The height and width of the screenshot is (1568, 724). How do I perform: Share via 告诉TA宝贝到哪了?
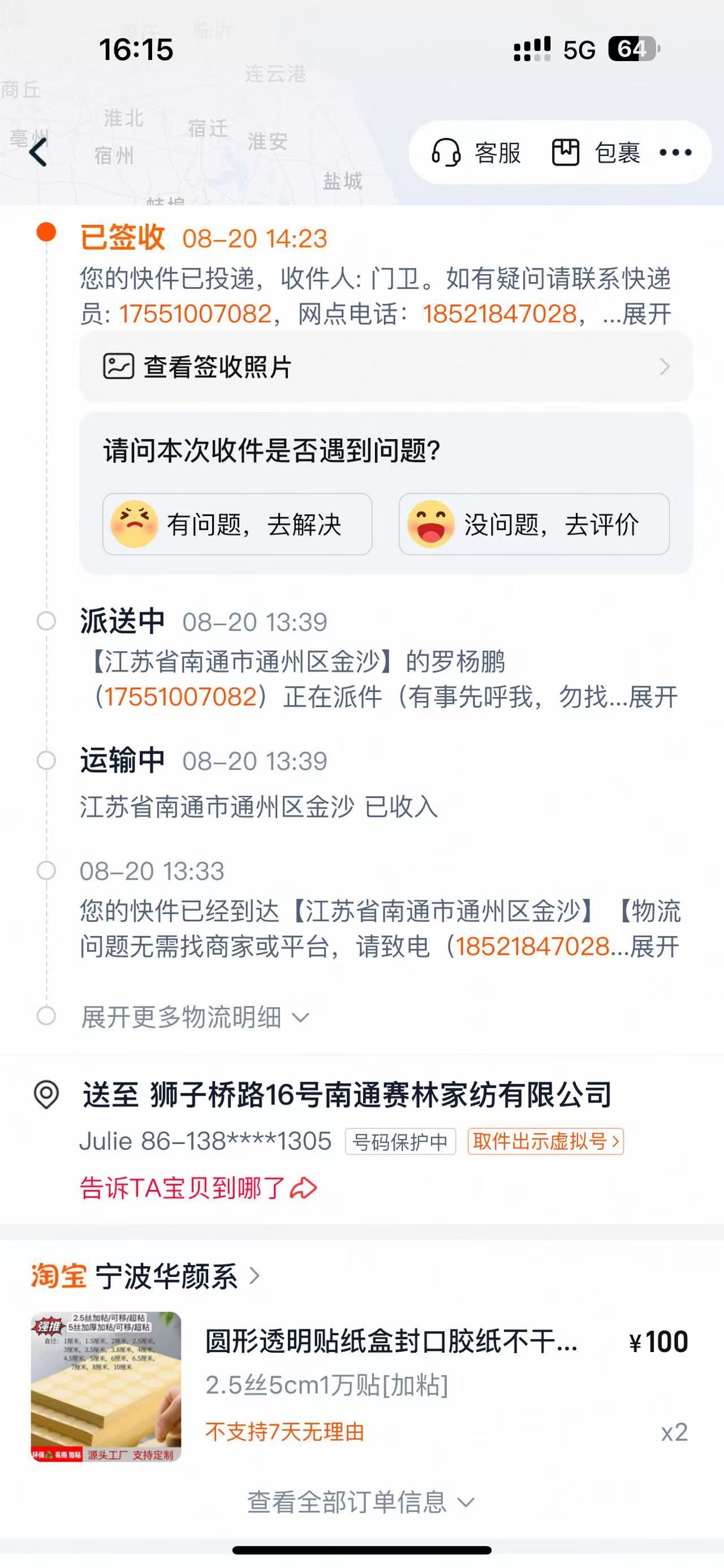pyautogui.click(x=198, y=1188)
